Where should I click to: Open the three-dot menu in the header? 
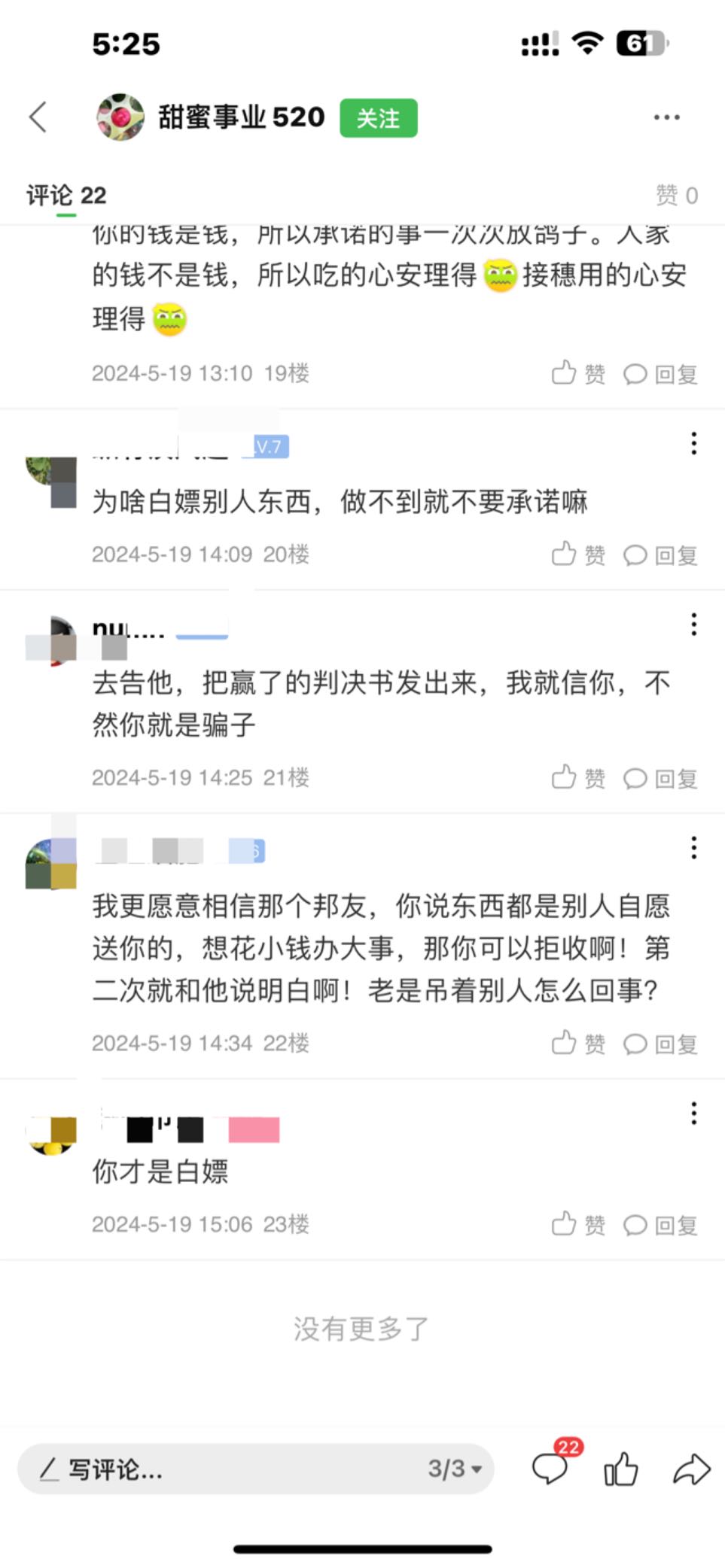coord(666,117)
